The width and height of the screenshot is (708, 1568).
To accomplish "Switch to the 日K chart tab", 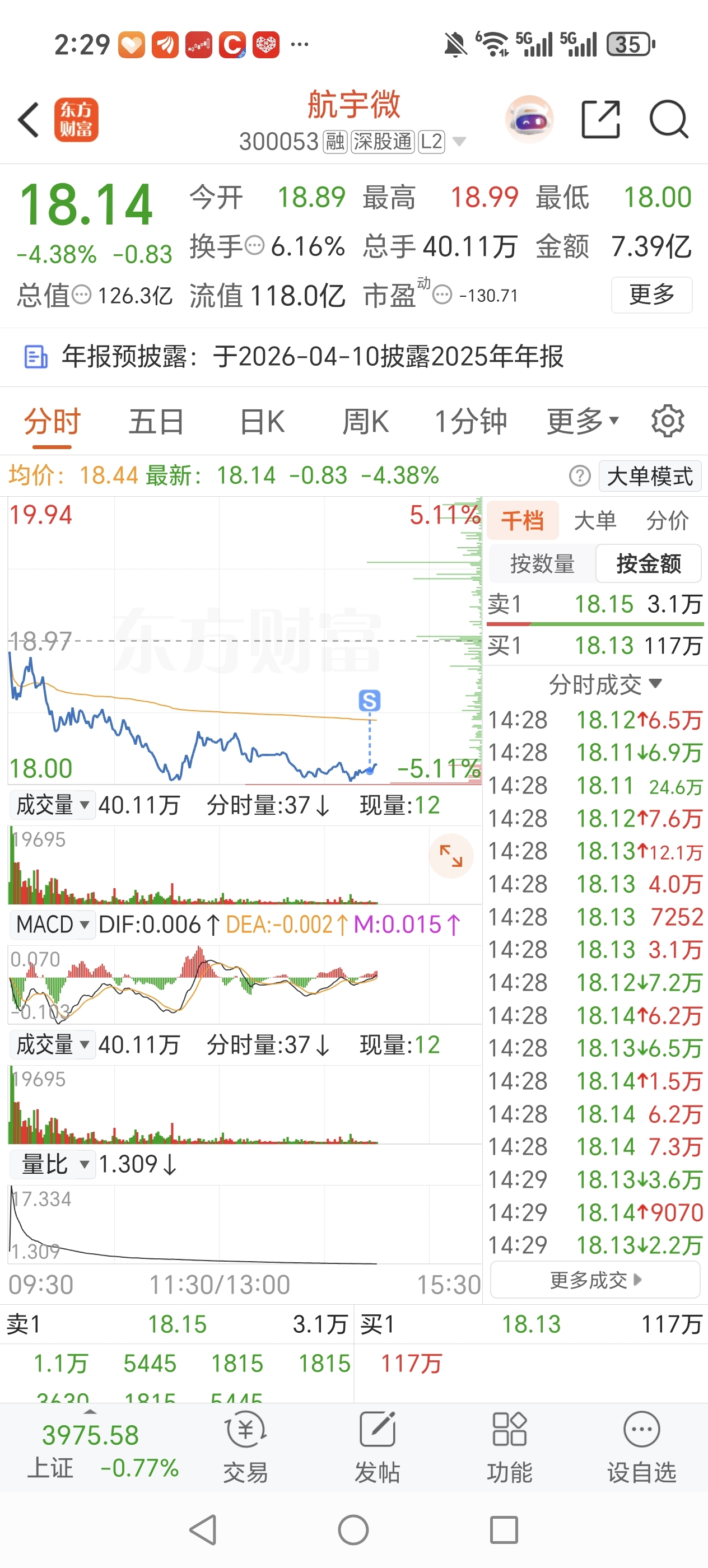I will tap(262, 421).
